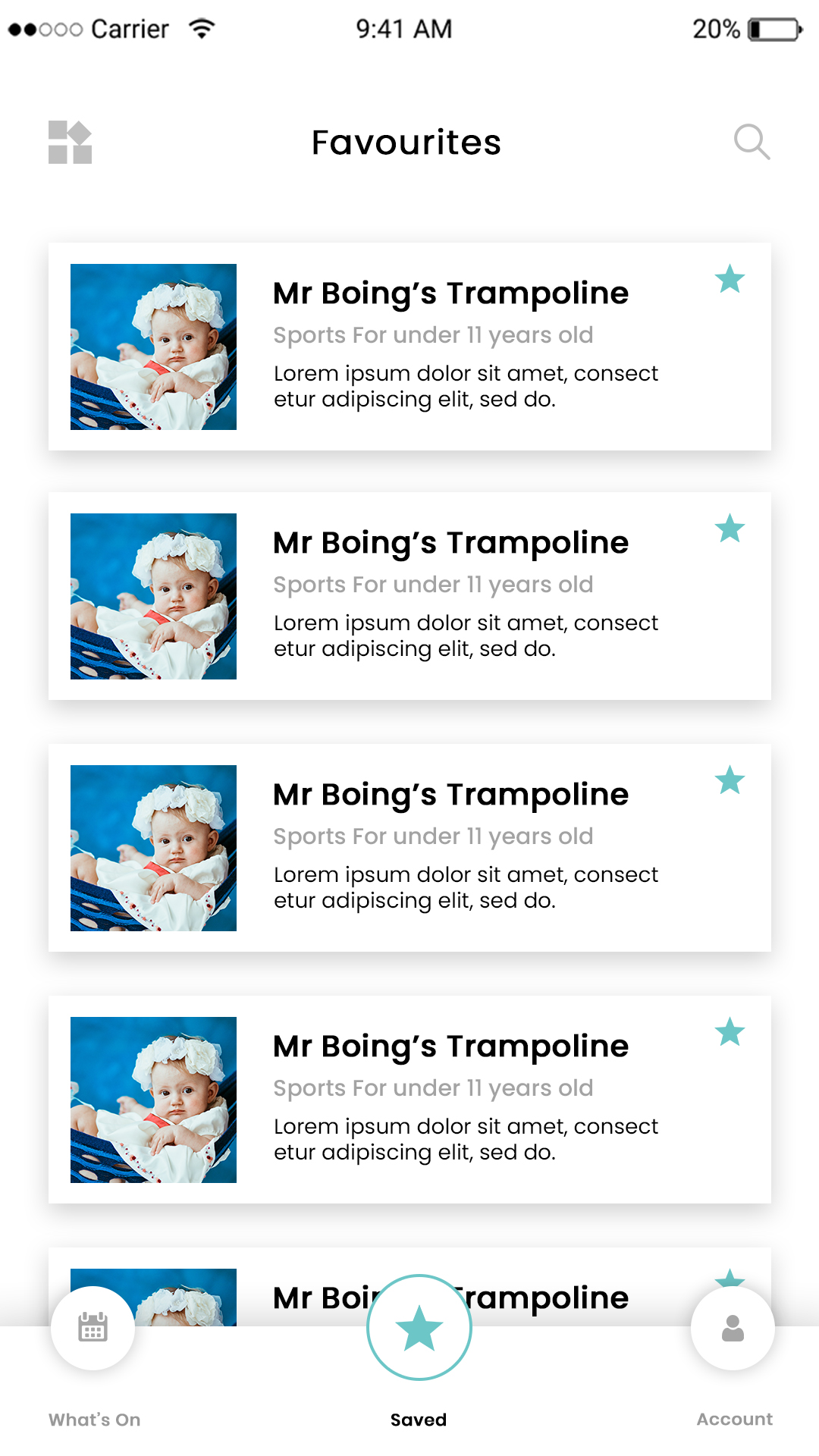Open the third Mr Boing's Trampoline card
Screen dimensions: 819x1456
409,848
